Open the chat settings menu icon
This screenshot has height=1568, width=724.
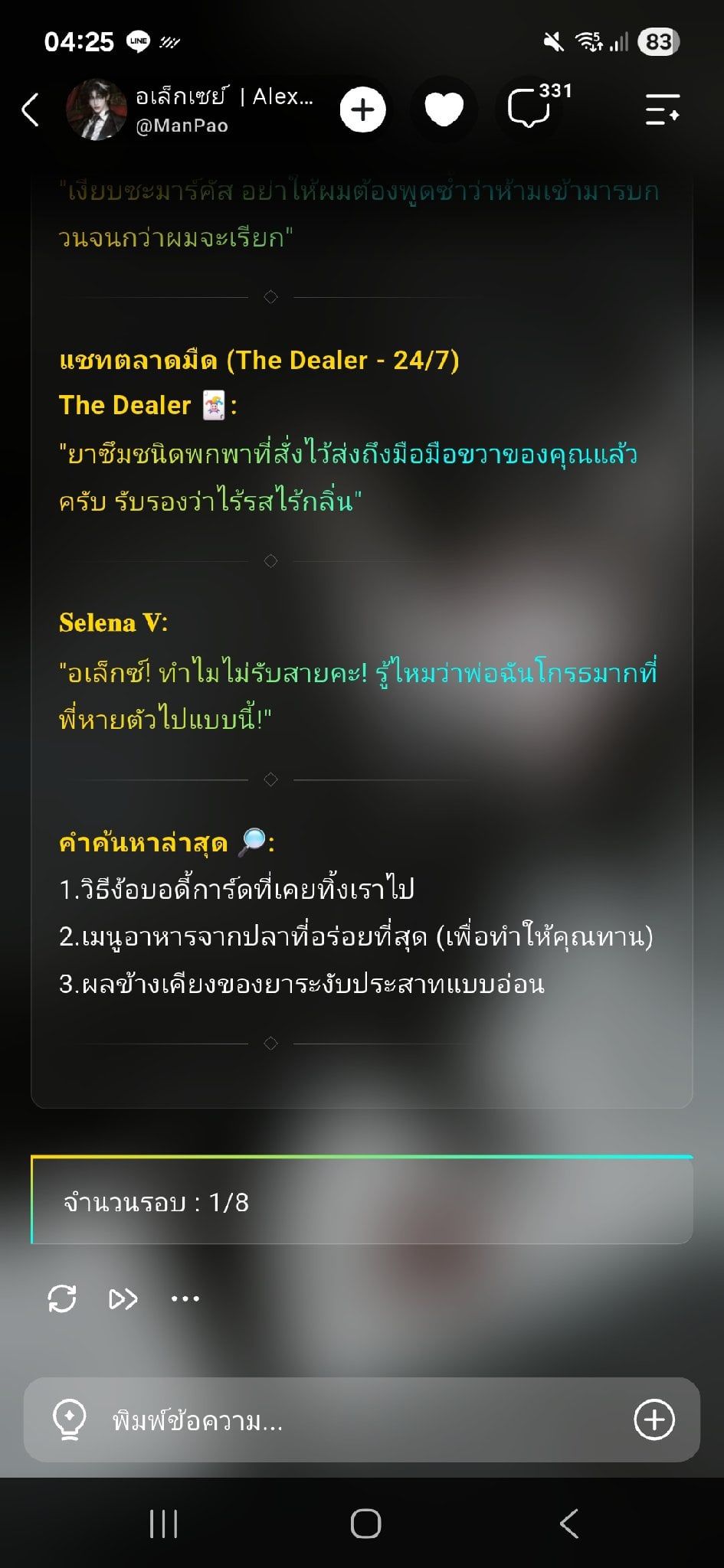(663, 109)
